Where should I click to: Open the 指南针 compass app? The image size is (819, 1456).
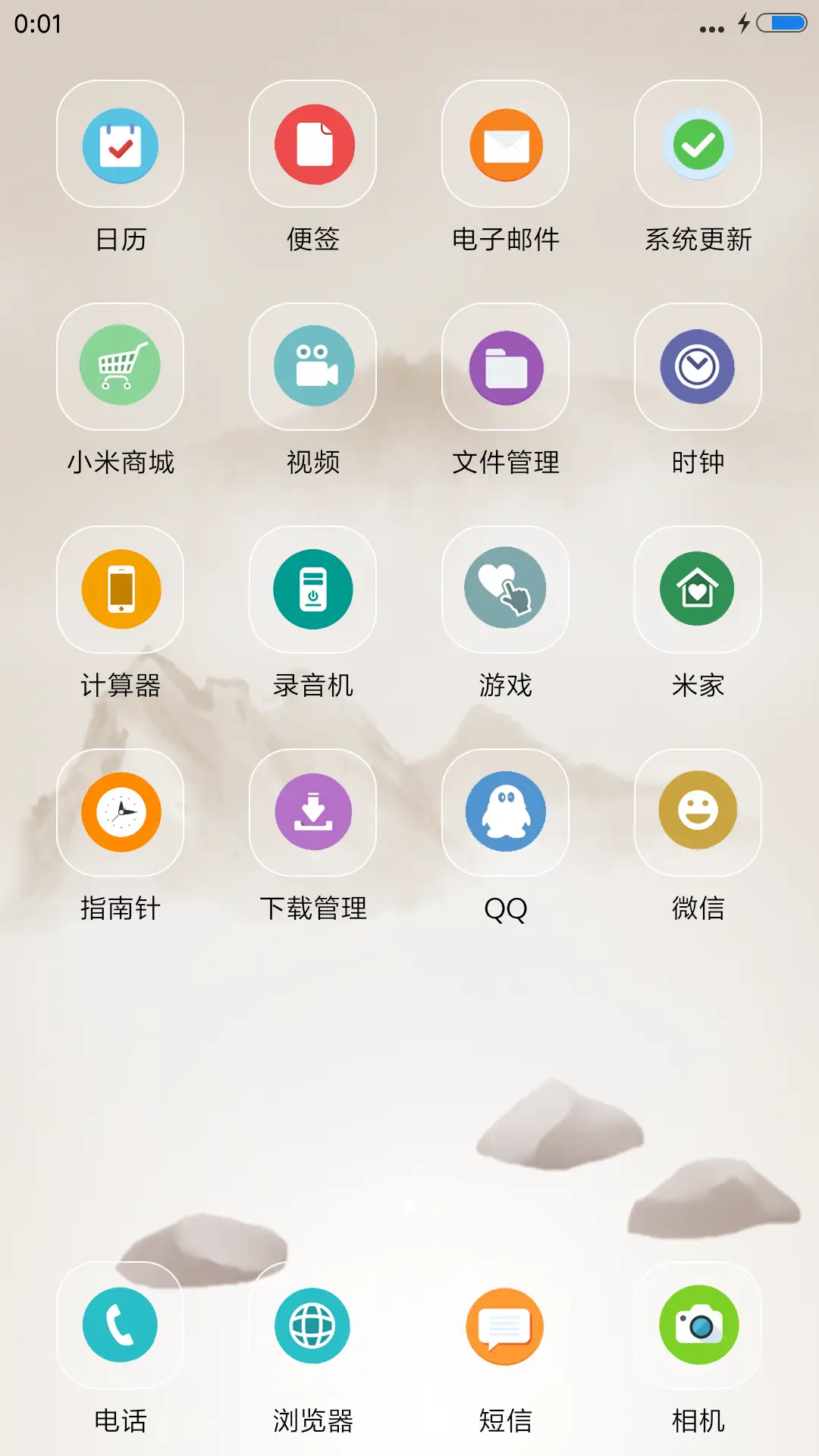click(x=120, y=811)
